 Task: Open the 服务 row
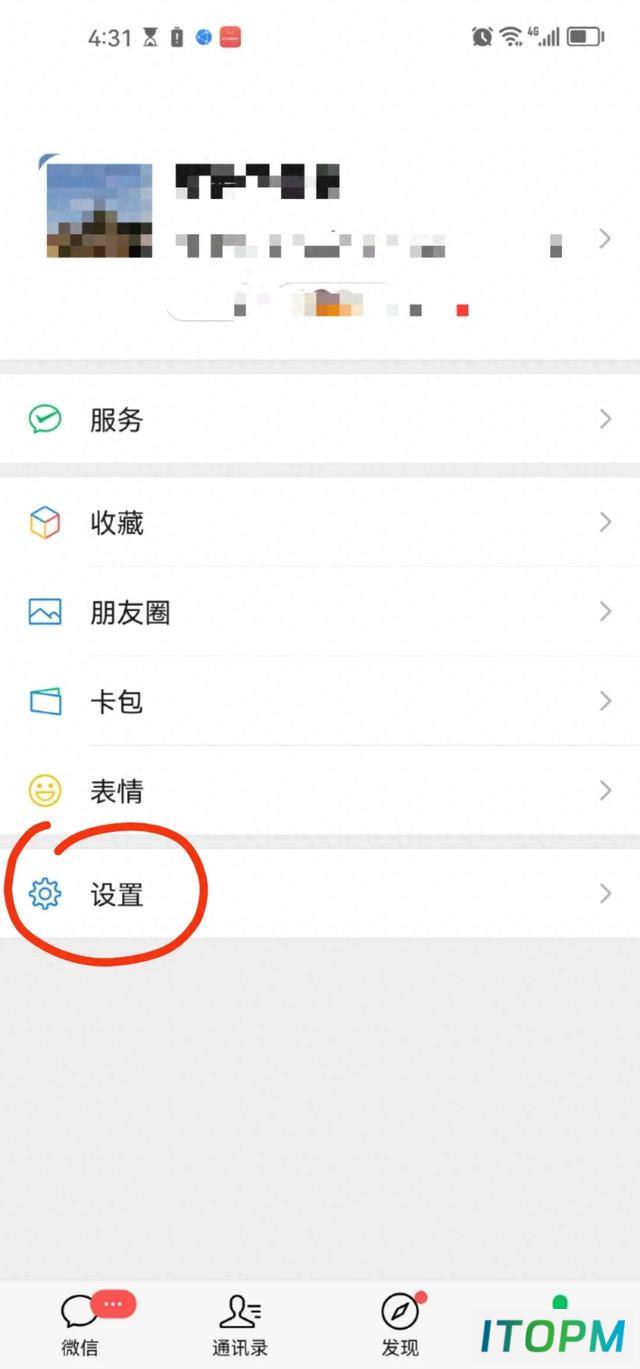coord(320,419)
